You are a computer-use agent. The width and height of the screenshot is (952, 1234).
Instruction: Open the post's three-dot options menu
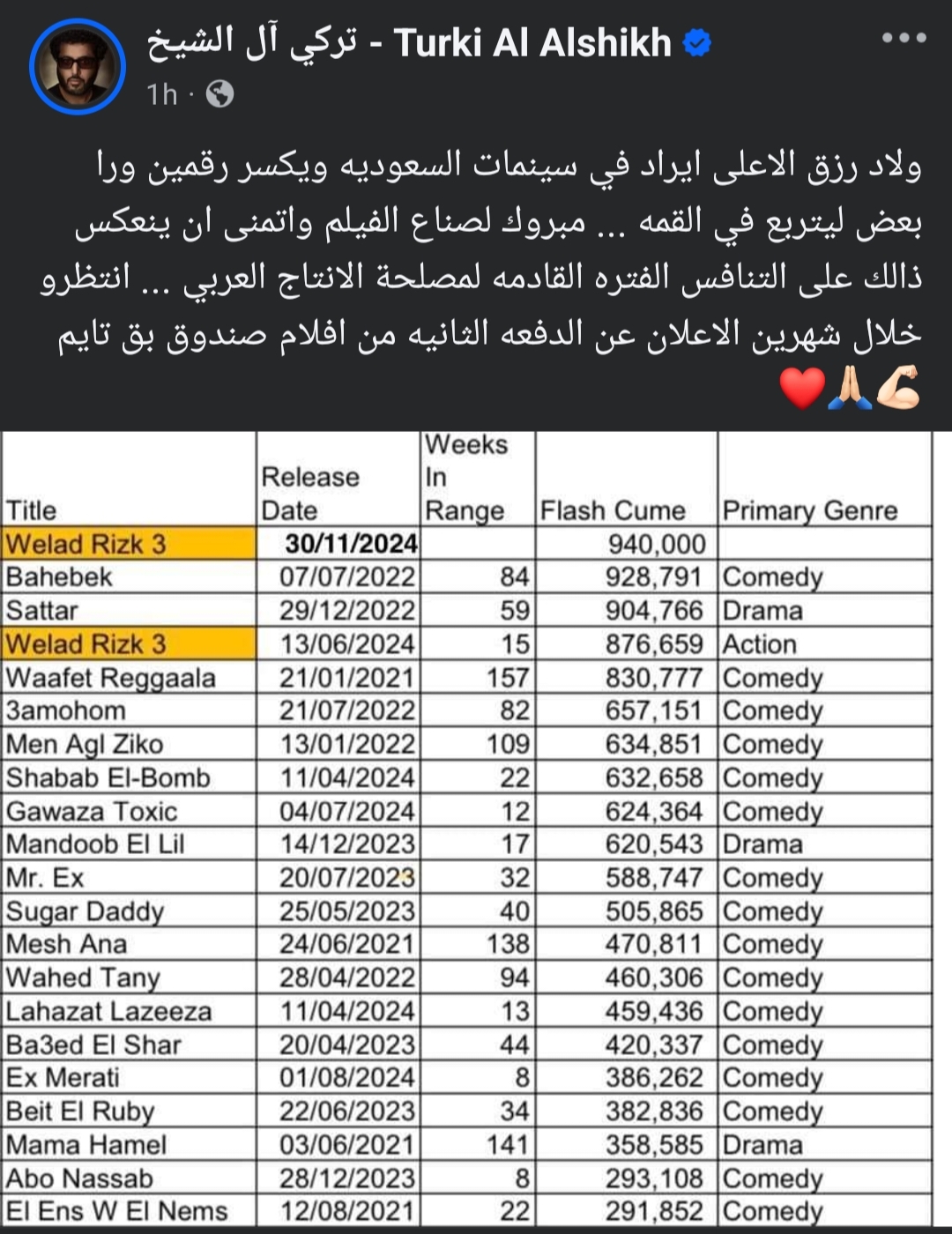tap(904, 38)
